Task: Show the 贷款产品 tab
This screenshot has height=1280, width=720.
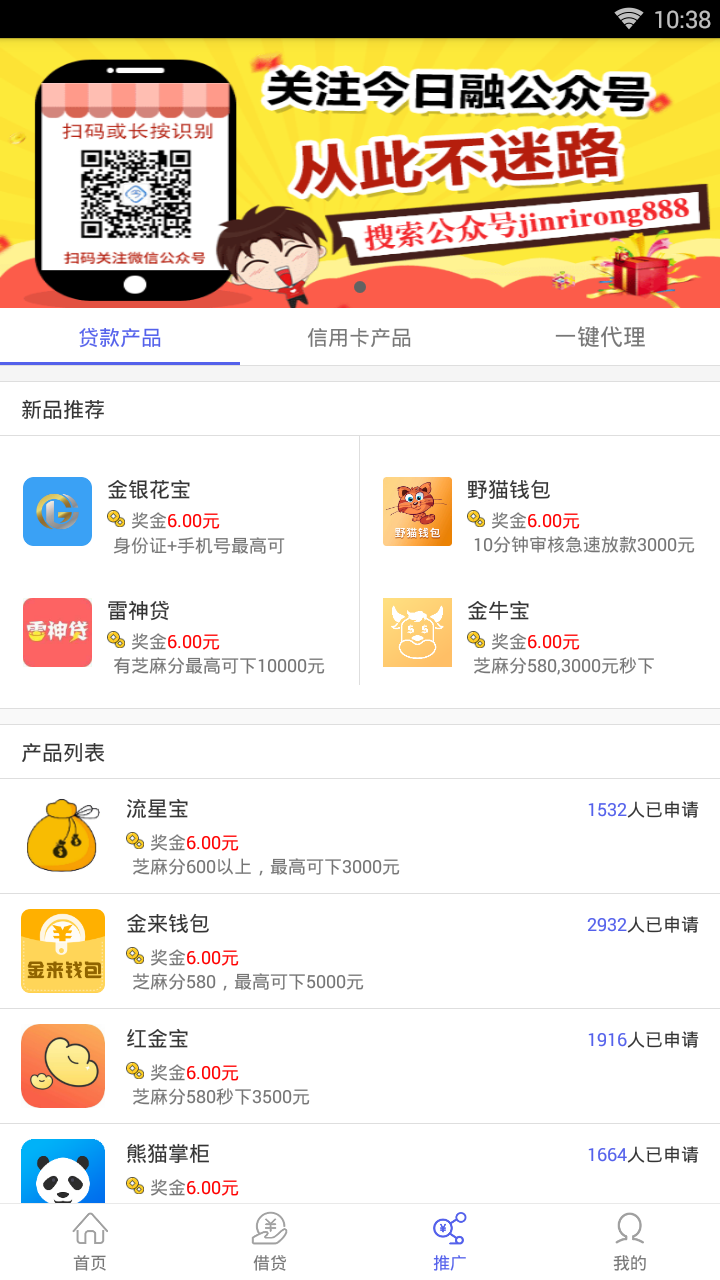Action: [120, 338]
